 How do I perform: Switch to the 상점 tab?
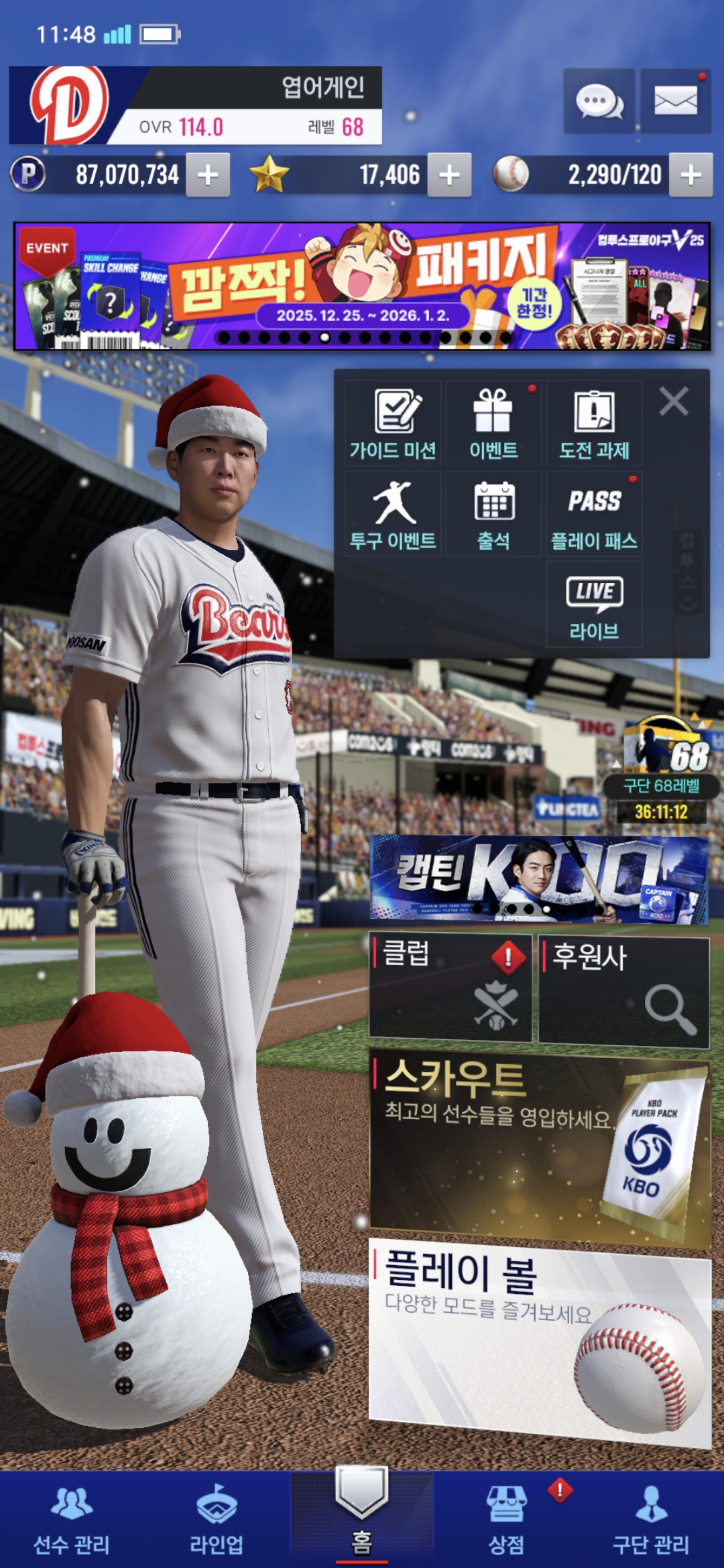(507, 1521)
